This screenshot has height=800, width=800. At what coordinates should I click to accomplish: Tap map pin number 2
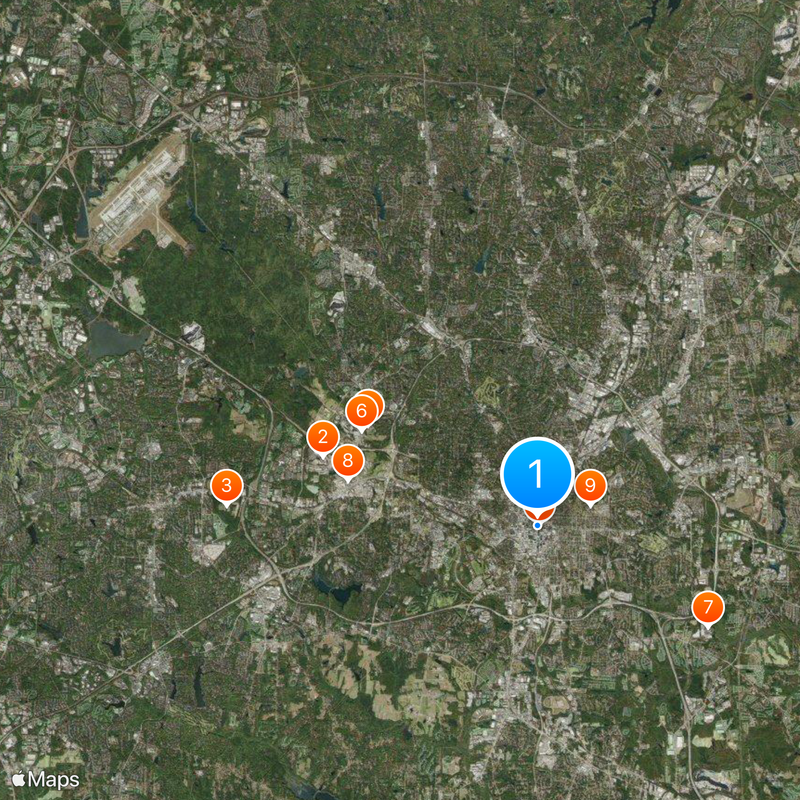coord(322,437)
